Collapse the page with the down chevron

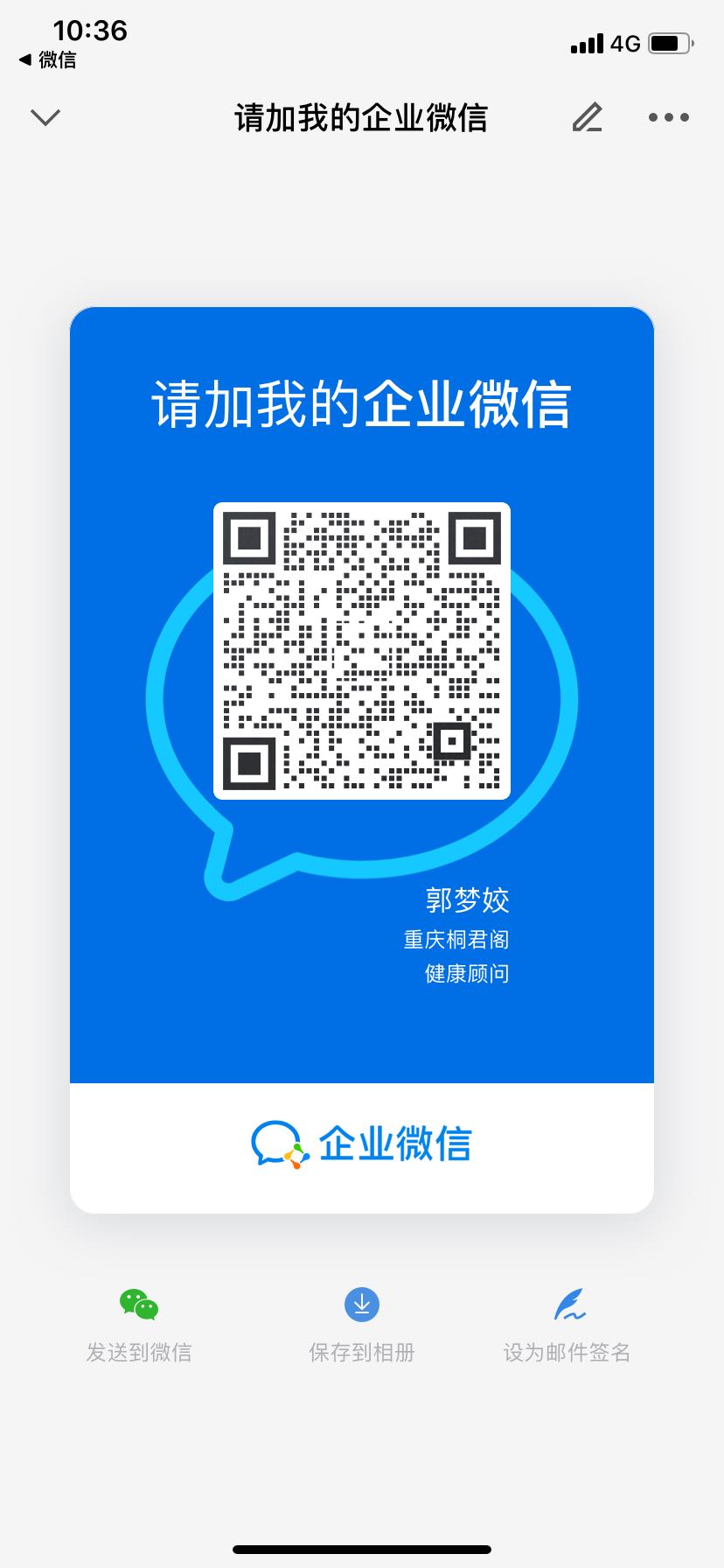click(x=45, y=117)
